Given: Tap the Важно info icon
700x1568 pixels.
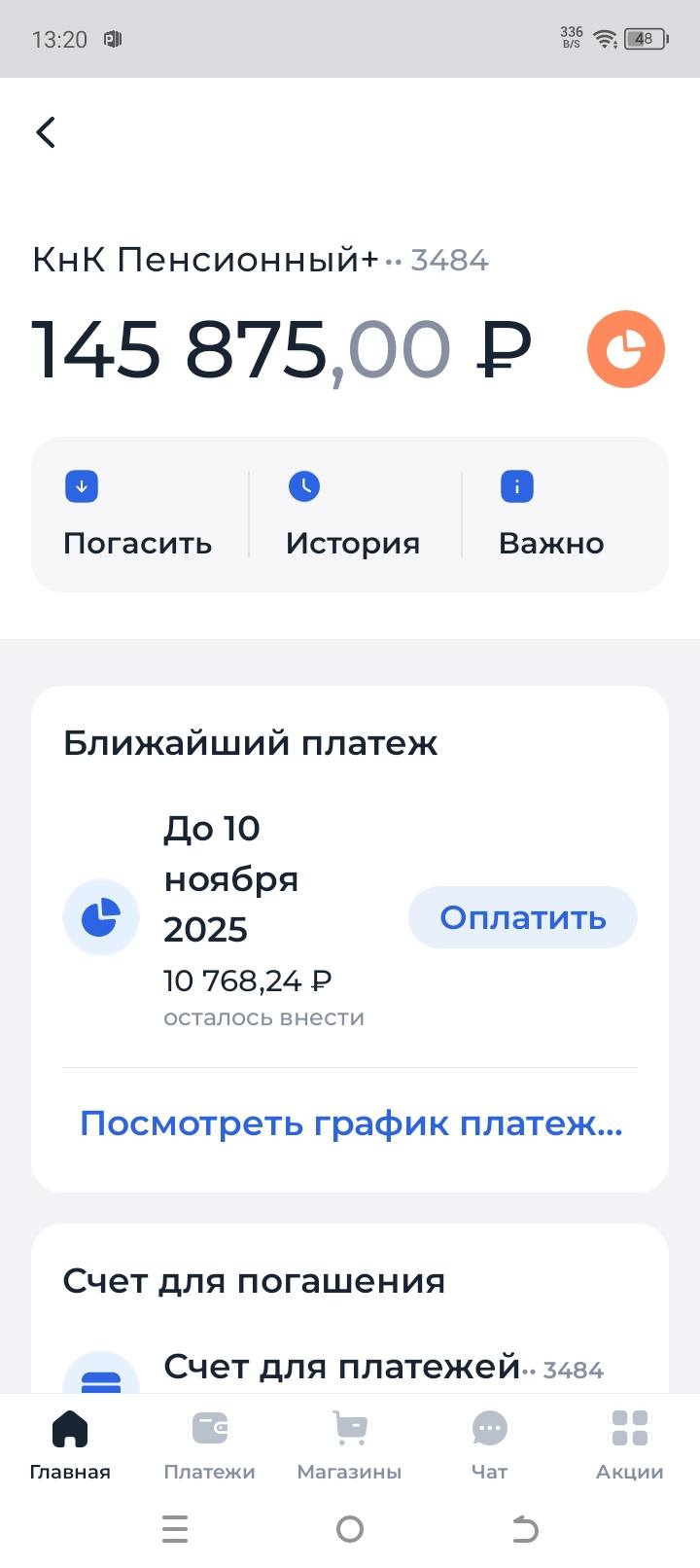Looking at the screenshot, I should point(515,485).
